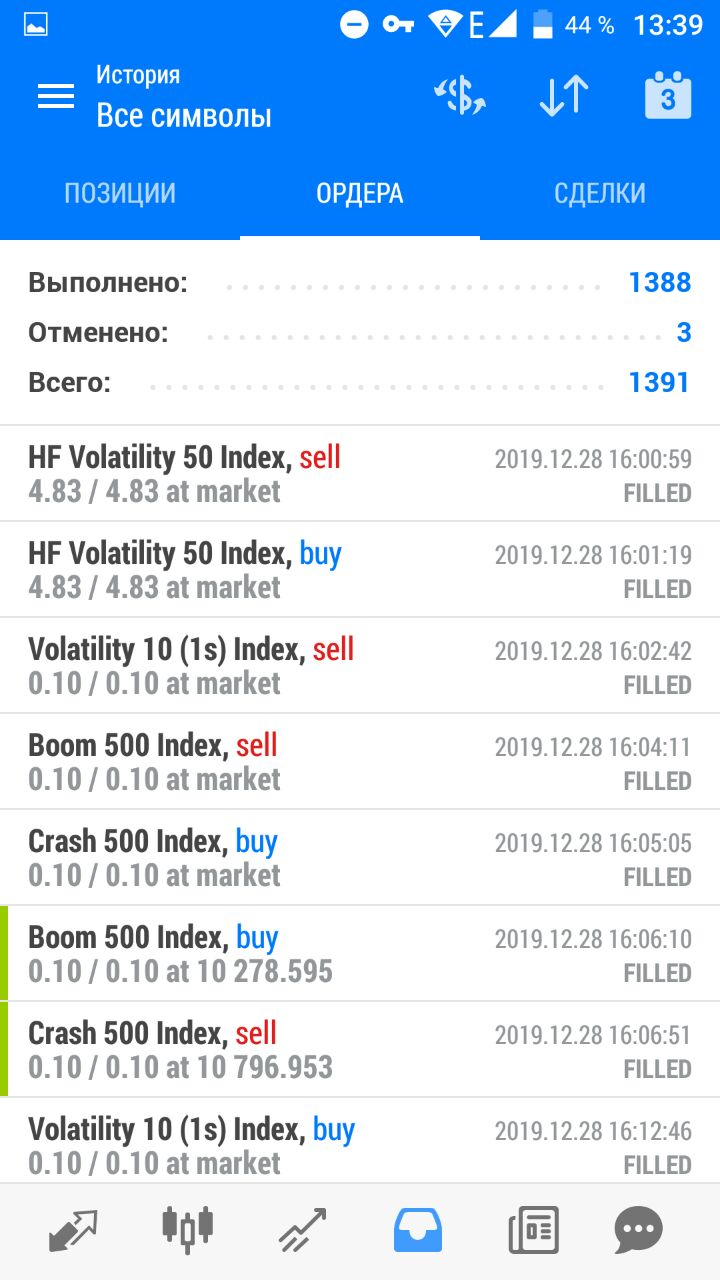
Task: Open HF Volatility 50 Index buy order
Action: click(x=360, y=570)
